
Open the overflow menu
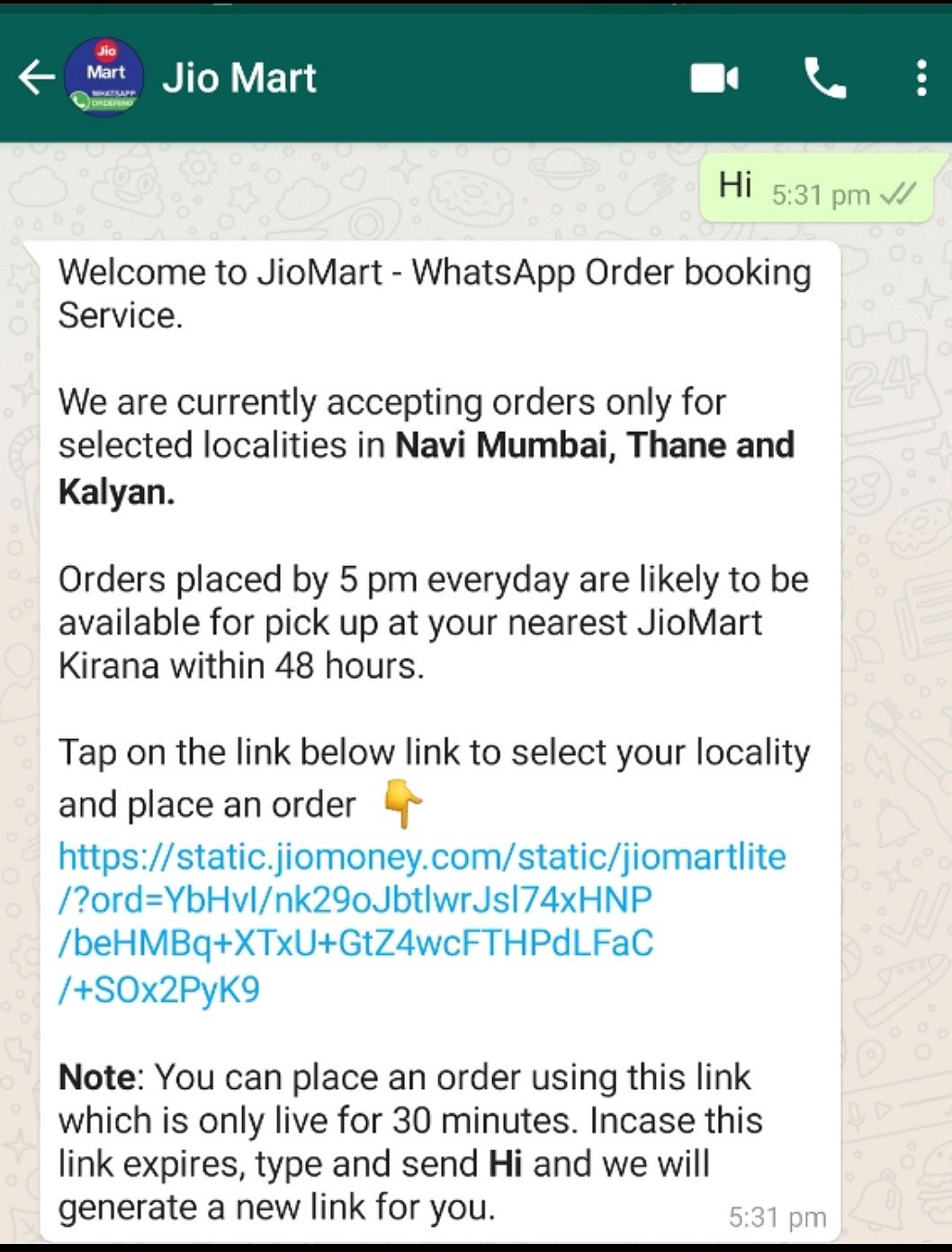pos(921,78)
